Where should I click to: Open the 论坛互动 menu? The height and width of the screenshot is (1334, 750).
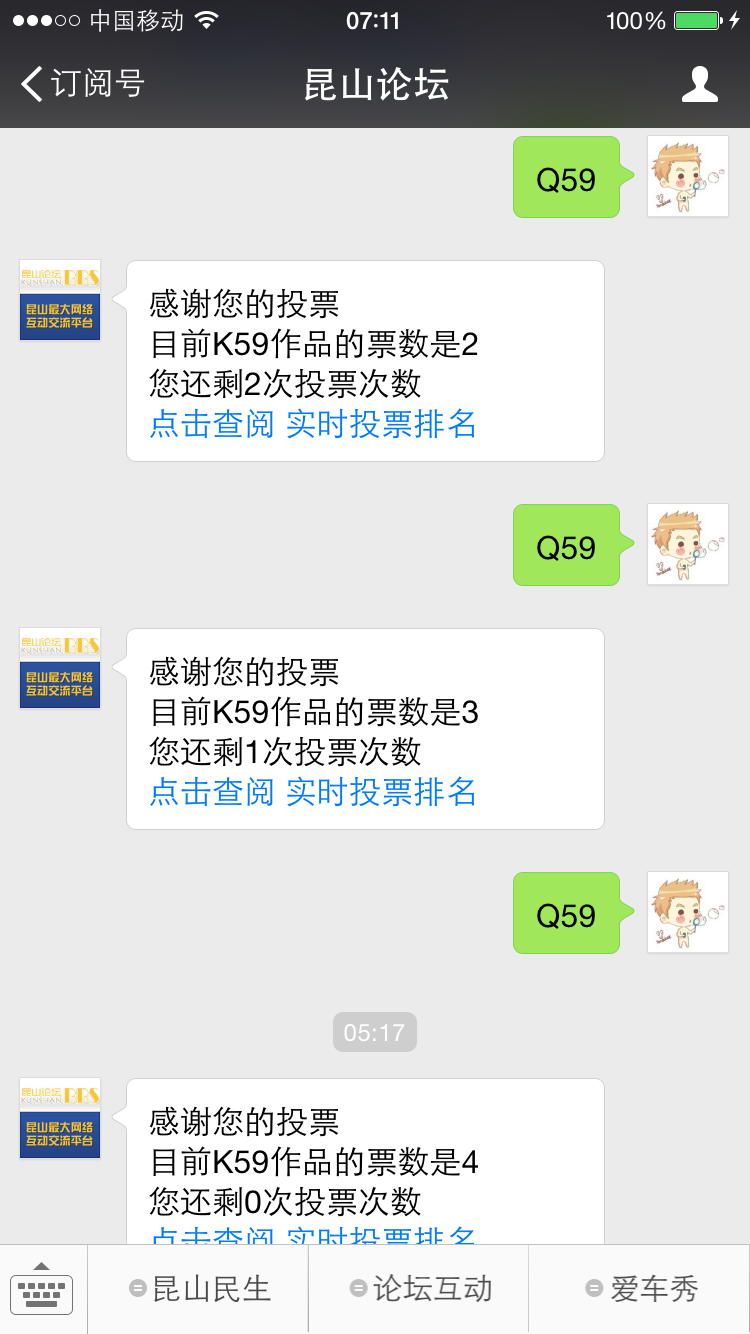419,1289
